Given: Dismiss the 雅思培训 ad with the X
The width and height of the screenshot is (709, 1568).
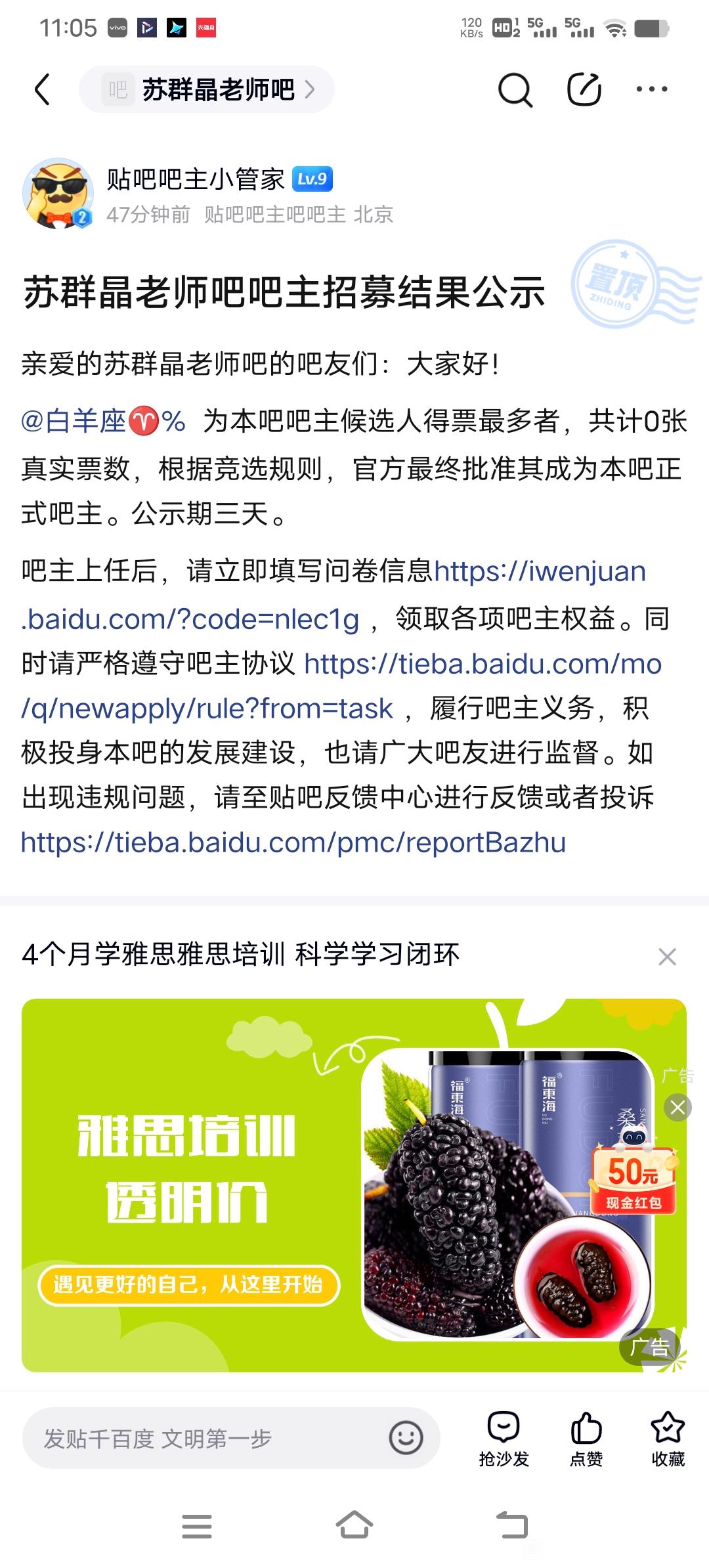Looking at the screenshot, I should (x=667, y=957).
